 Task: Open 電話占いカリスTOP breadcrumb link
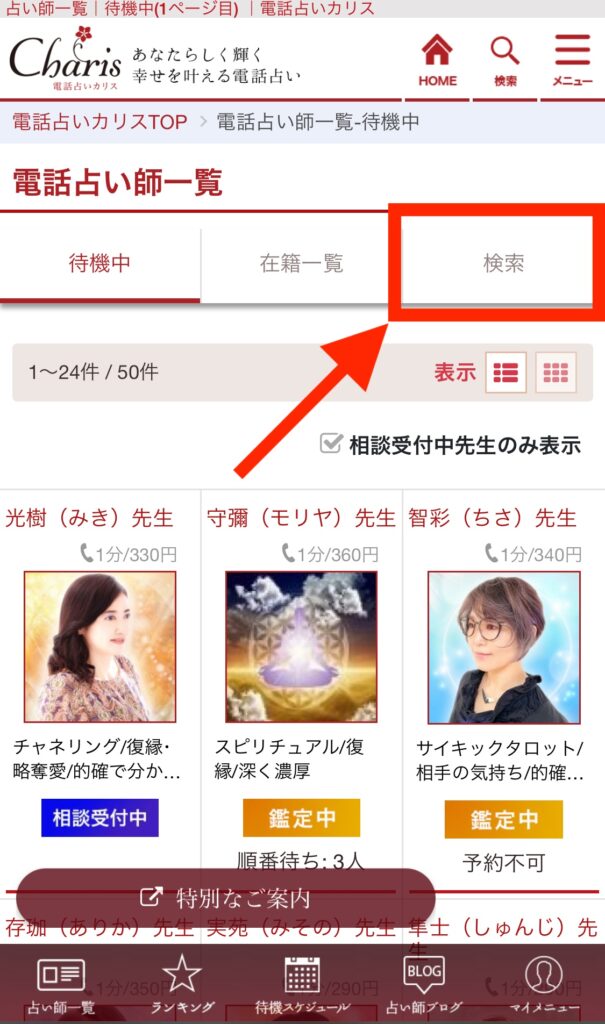pos(99,122)
